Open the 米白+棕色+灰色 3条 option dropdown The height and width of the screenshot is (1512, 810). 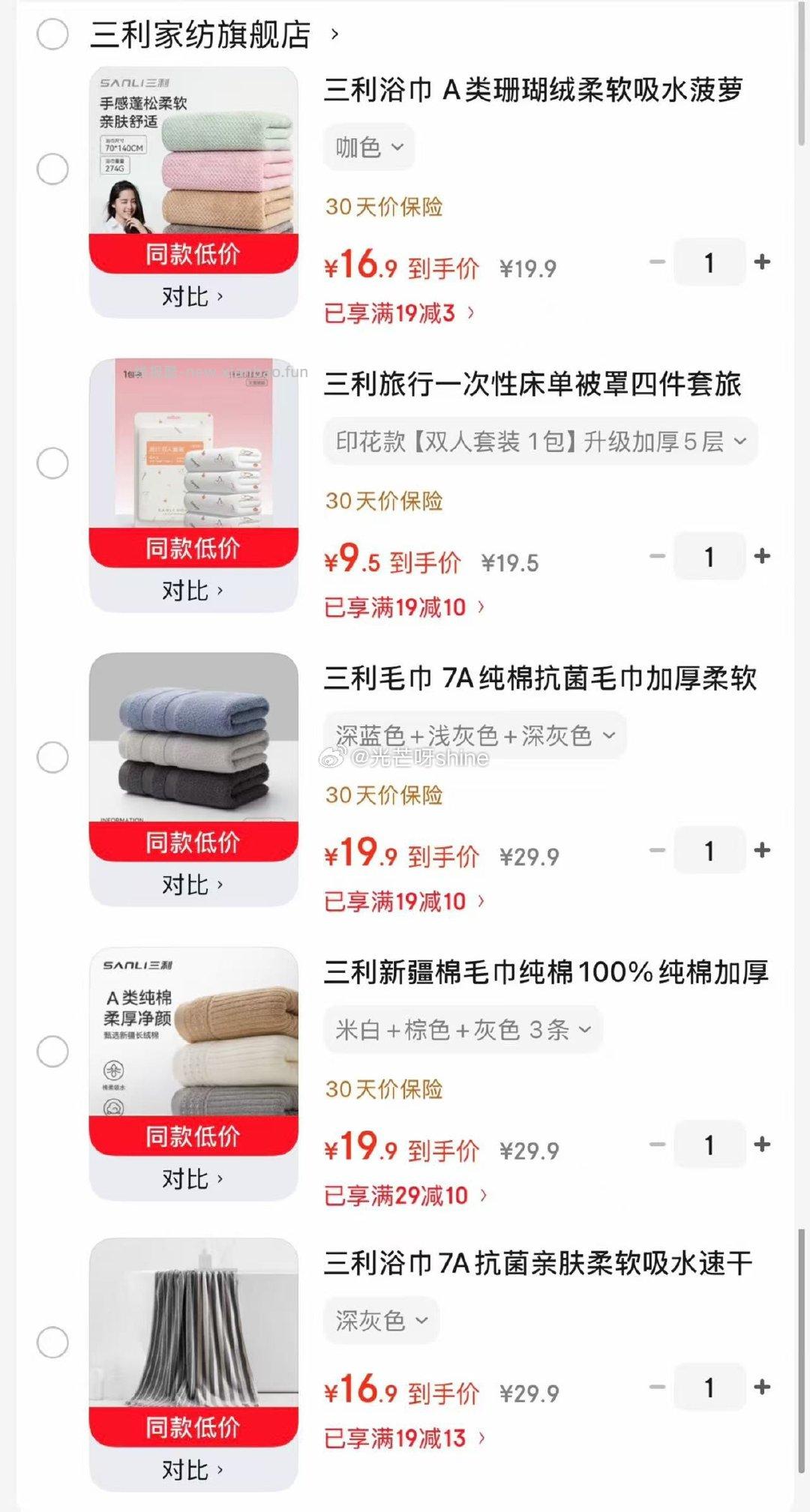pos(462,1030)
